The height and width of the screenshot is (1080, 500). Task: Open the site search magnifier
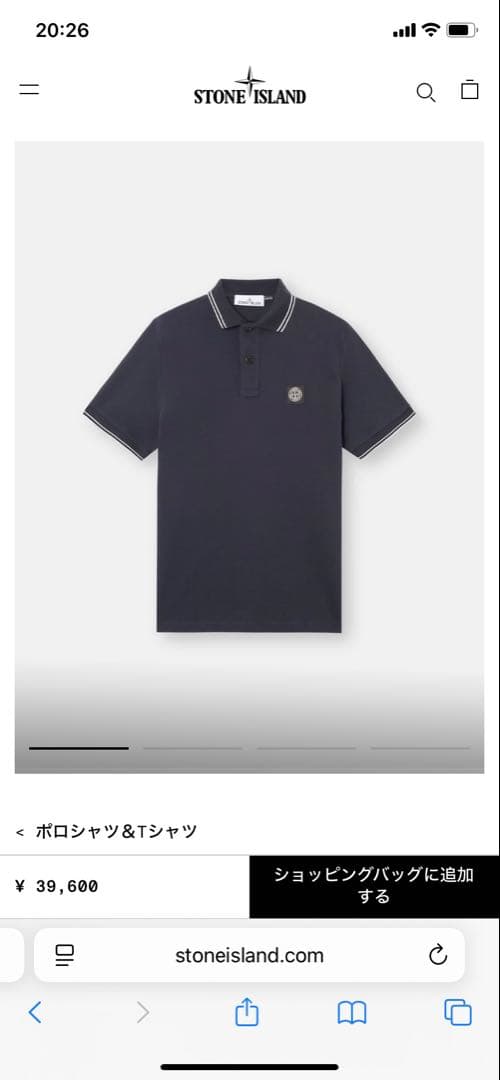(426, 92)
